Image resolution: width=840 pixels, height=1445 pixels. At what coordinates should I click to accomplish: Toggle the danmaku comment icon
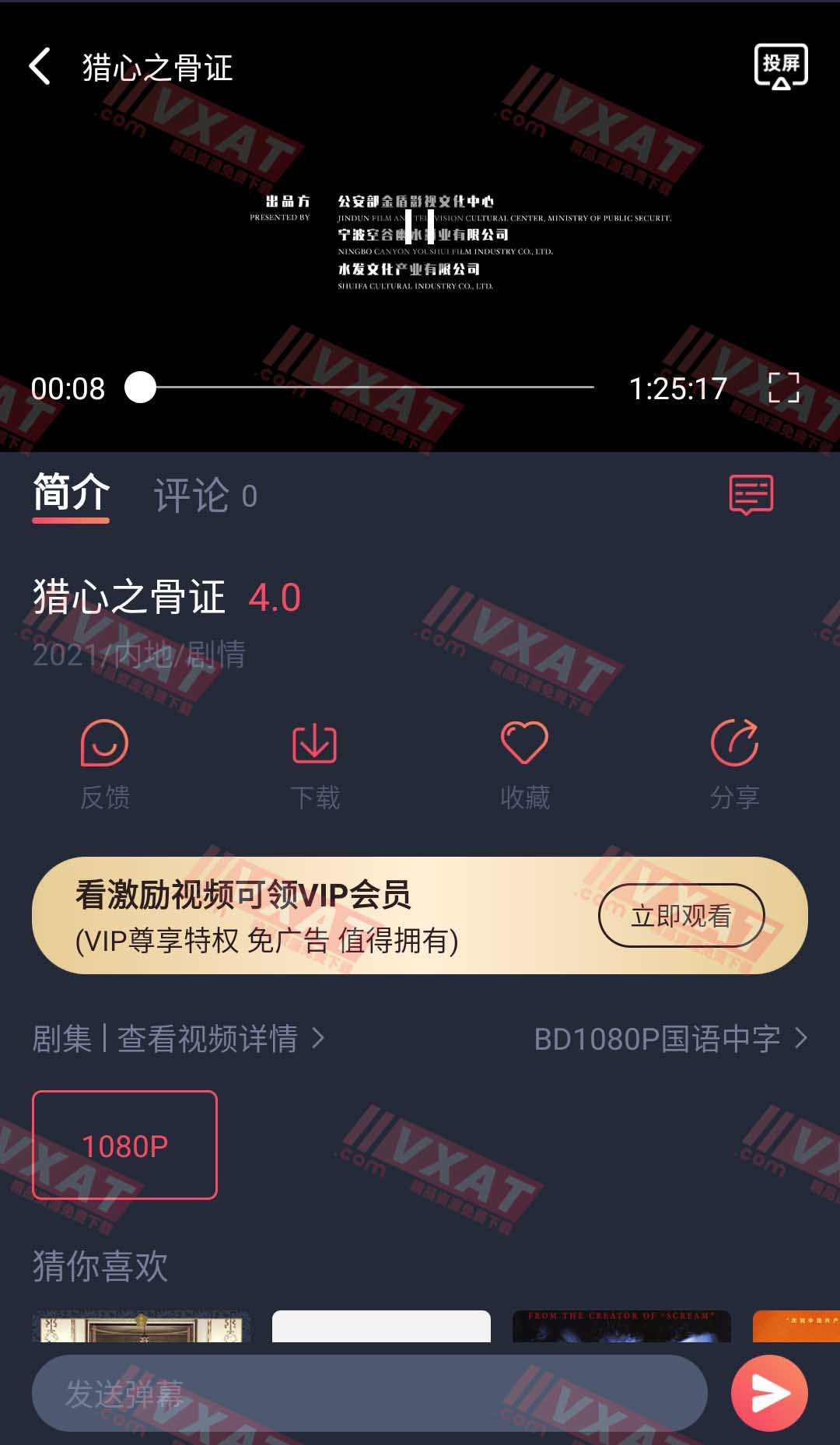(x=751, y=495)
